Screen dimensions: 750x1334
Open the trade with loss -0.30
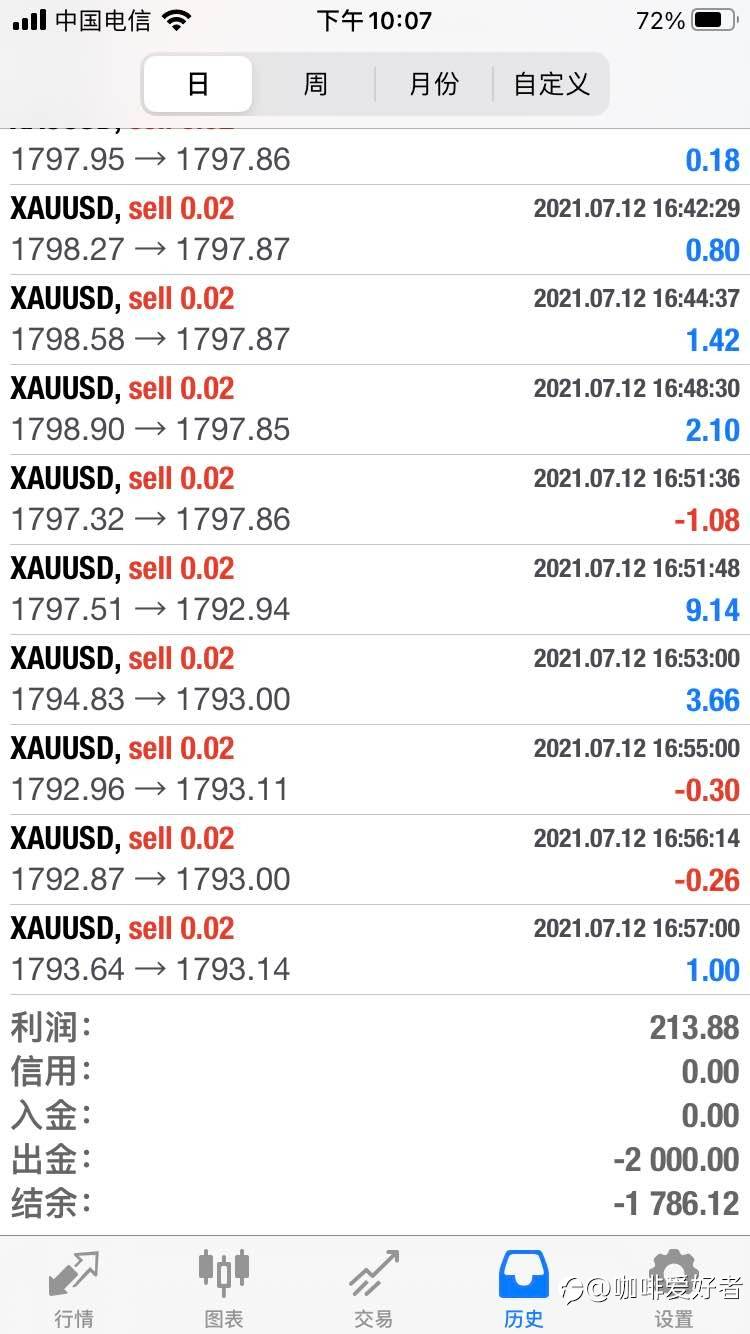(x=375, y=769)
